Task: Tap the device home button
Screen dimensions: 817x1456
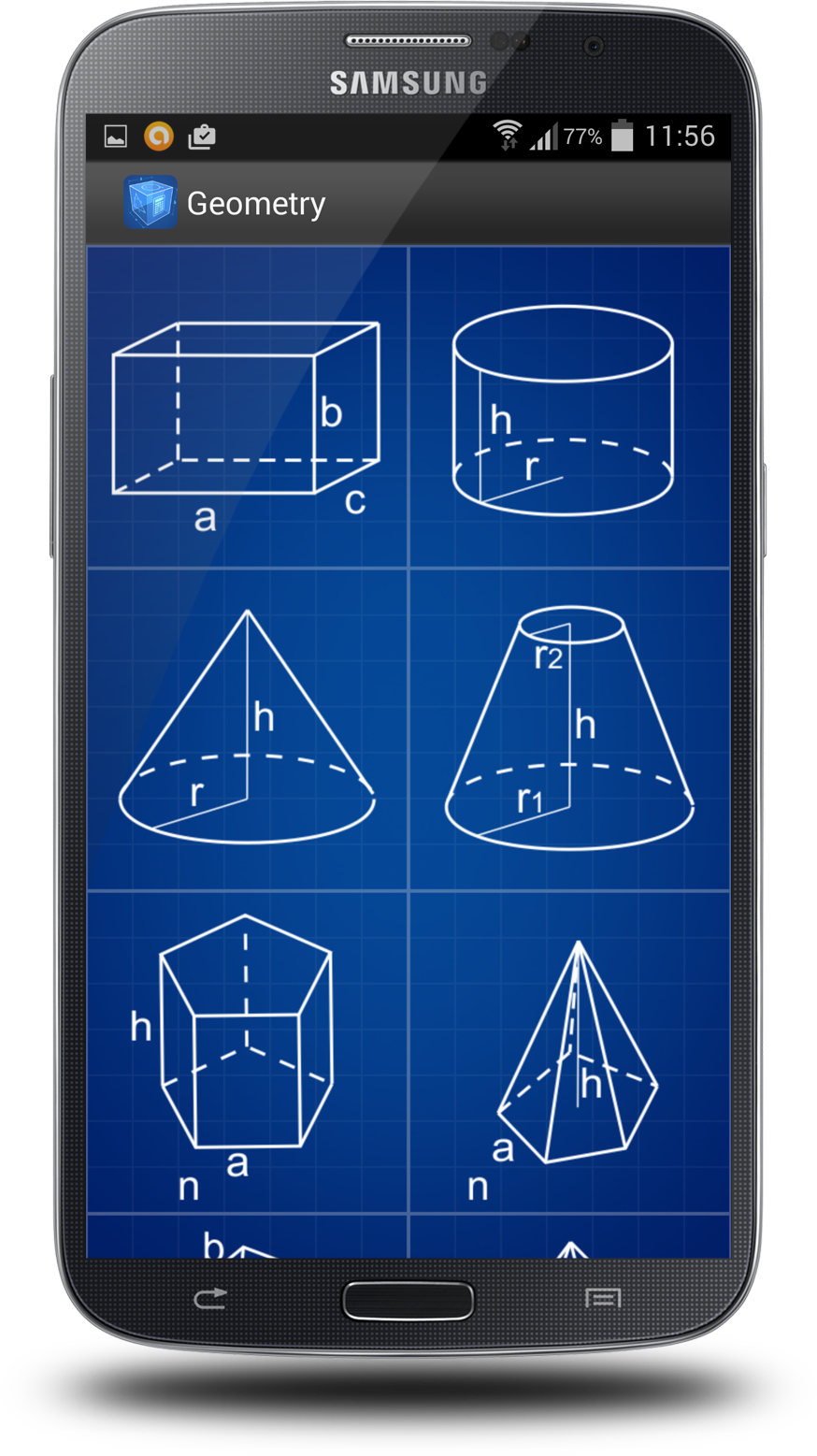Action: (408, 1301)
